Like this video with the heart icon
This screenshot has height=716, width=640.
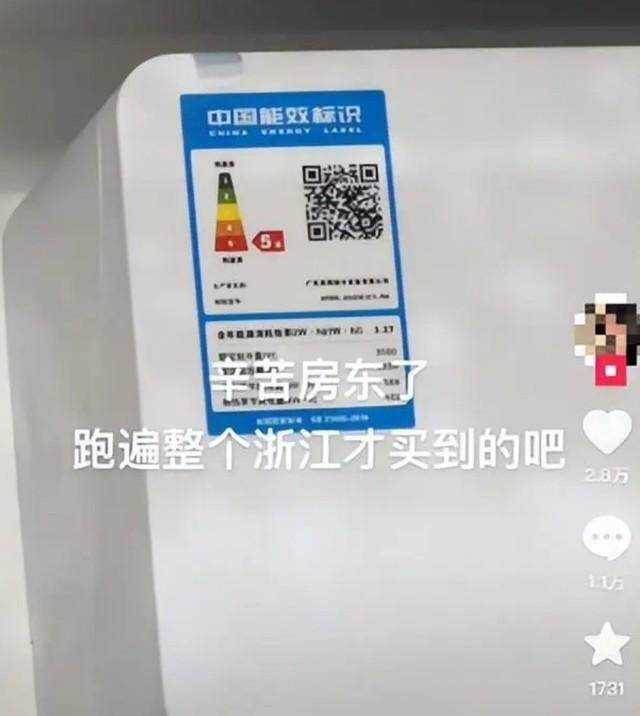pyautogui.click(x=607, y=432)
